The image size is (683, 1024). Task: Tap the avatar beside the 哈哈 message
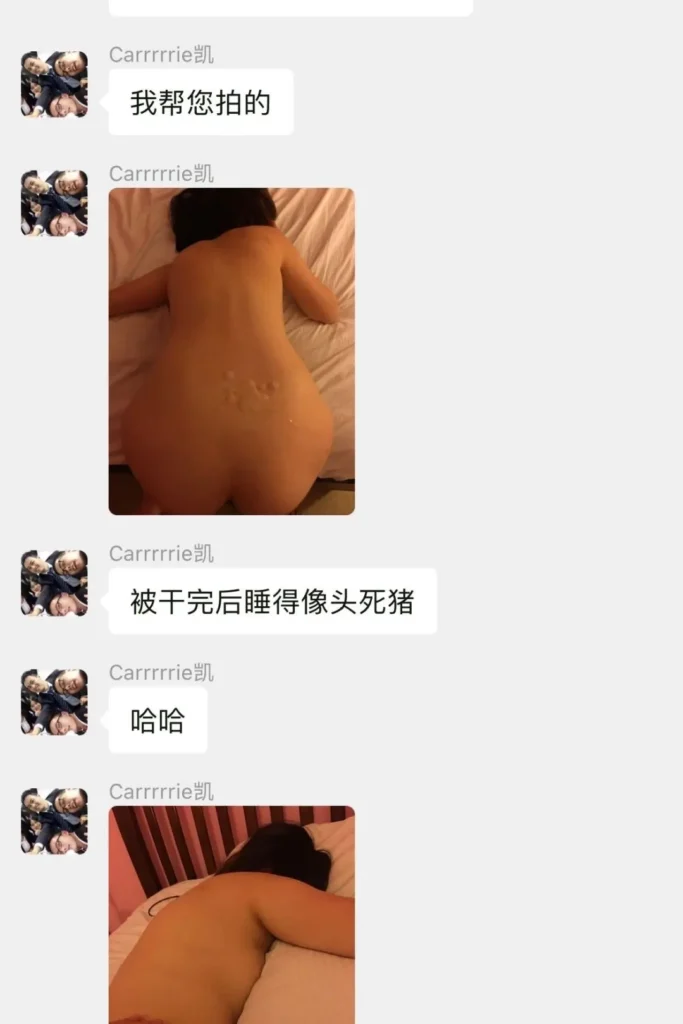click(54, 702)
